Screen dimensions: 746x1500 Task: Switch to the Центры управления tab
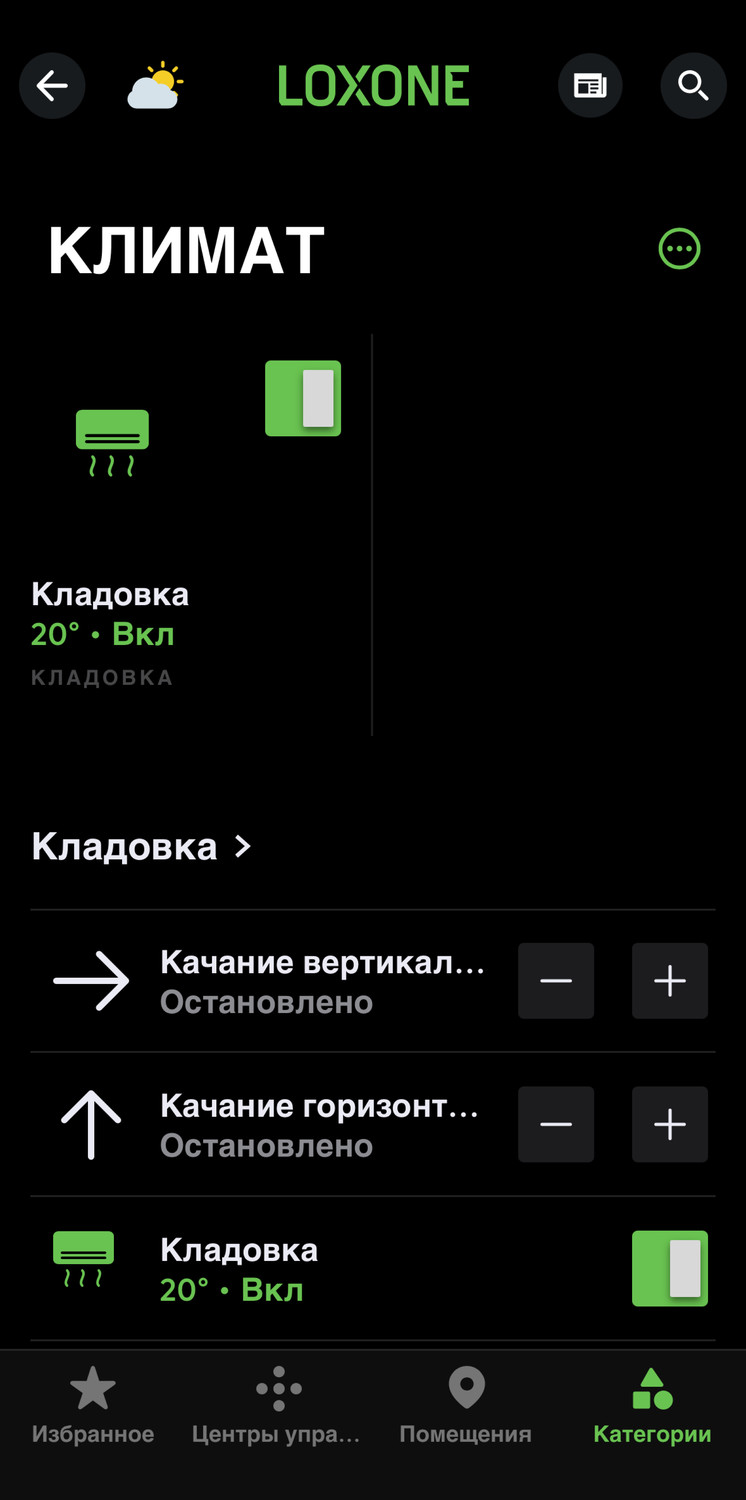pos(276,1408)
